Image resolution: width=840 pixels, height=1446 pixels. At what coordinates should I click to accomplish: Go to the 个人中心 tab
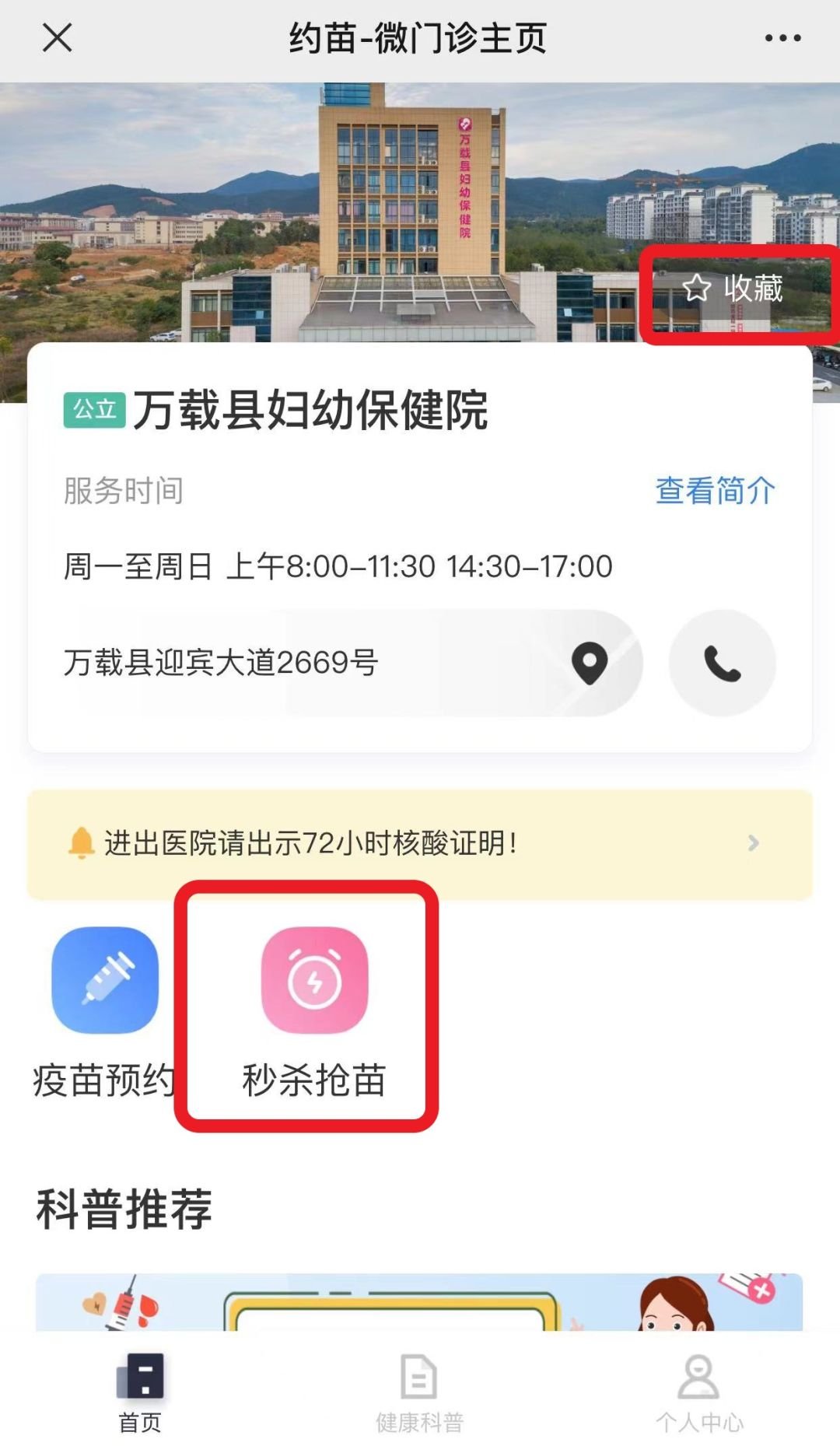698,1392
